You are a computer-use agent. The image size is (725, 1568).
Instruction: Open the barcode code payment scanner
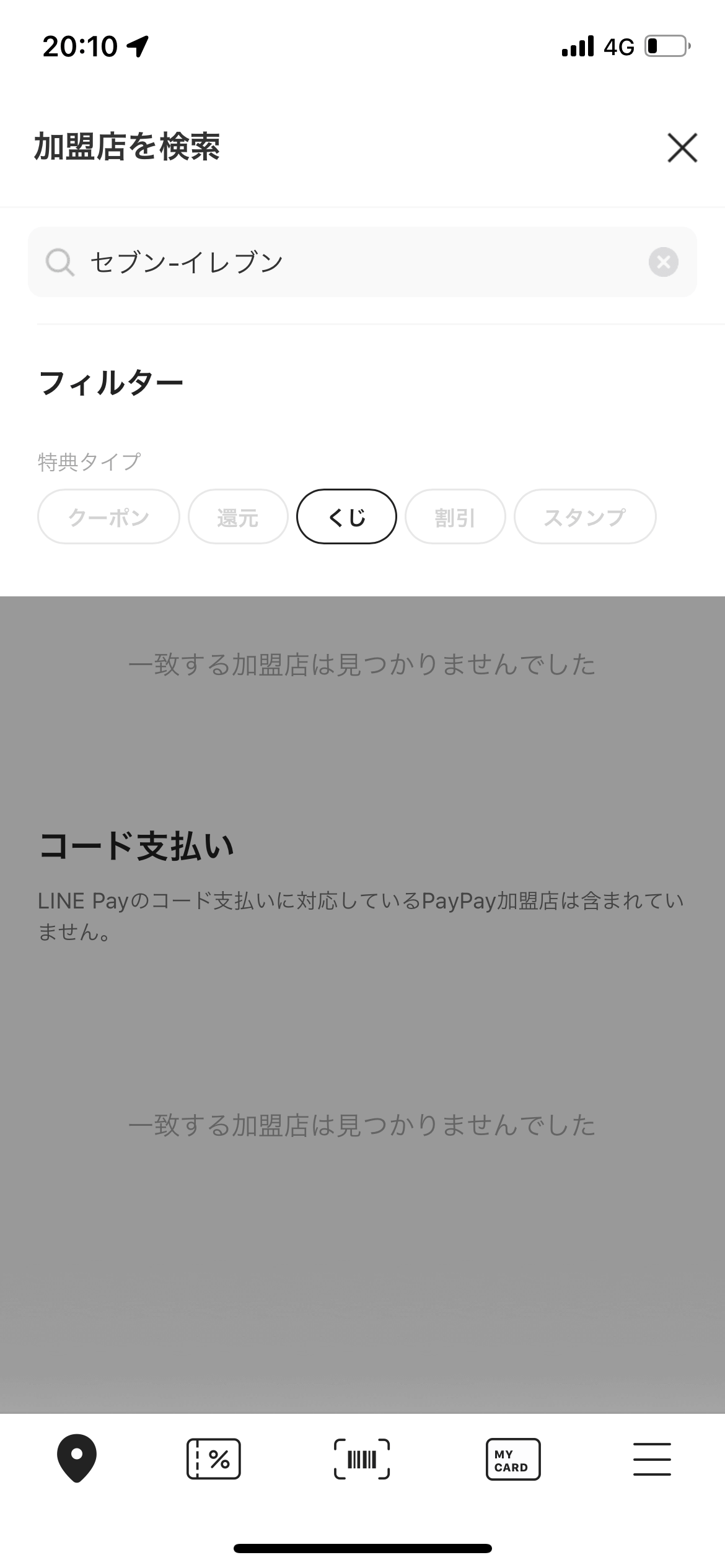point(362,1460)
